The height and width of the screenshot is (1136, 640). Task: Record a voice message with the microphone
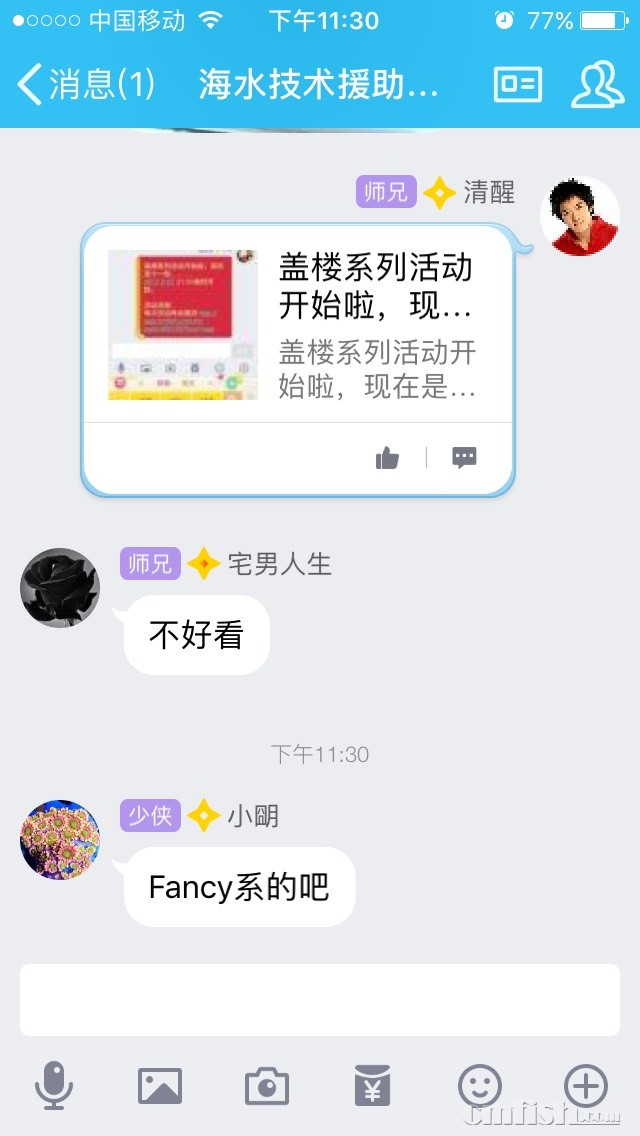click(x=54, y=1085)
